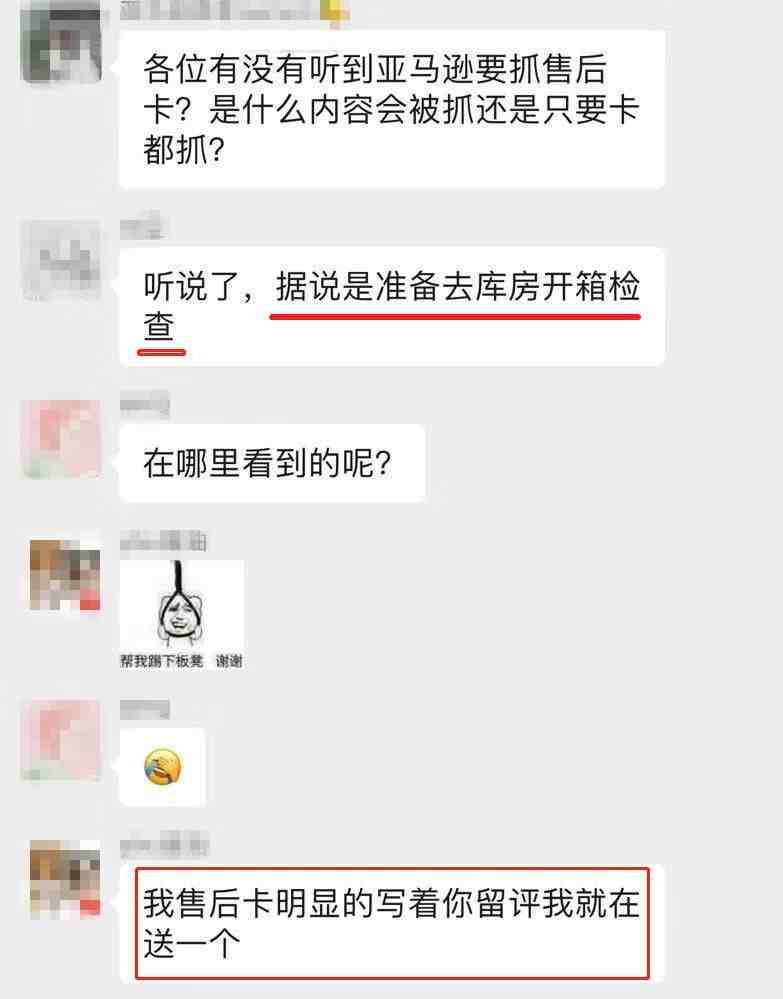Viewport: 783px width, 999px height.
Task: Tap avatar beside the crying-laughing emoji message
Action: (62, 740)
